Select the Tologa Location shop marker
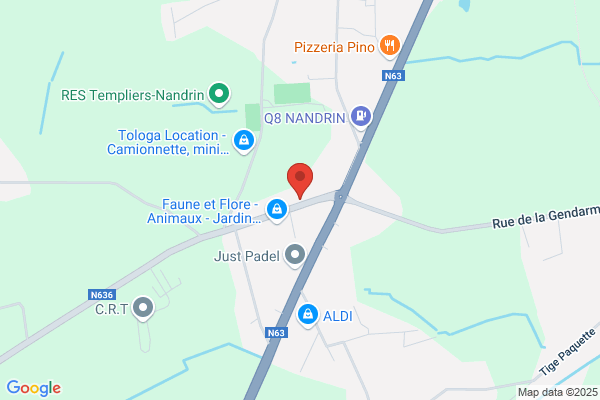Viewport: 600px width, 400px height. pyautogui.click(x=244, y=143)
